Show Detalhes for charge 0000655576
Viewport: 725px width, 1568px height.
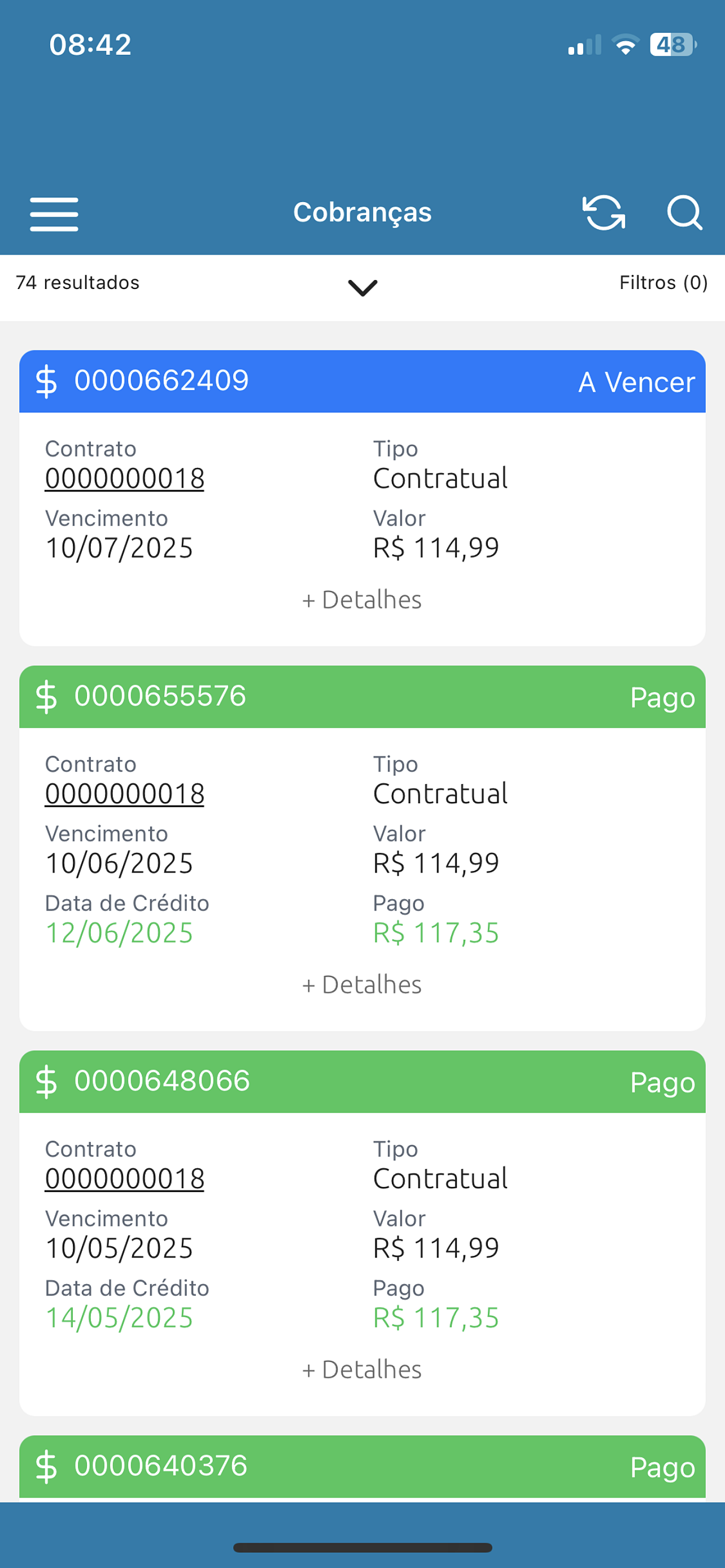tap(362, 985)
